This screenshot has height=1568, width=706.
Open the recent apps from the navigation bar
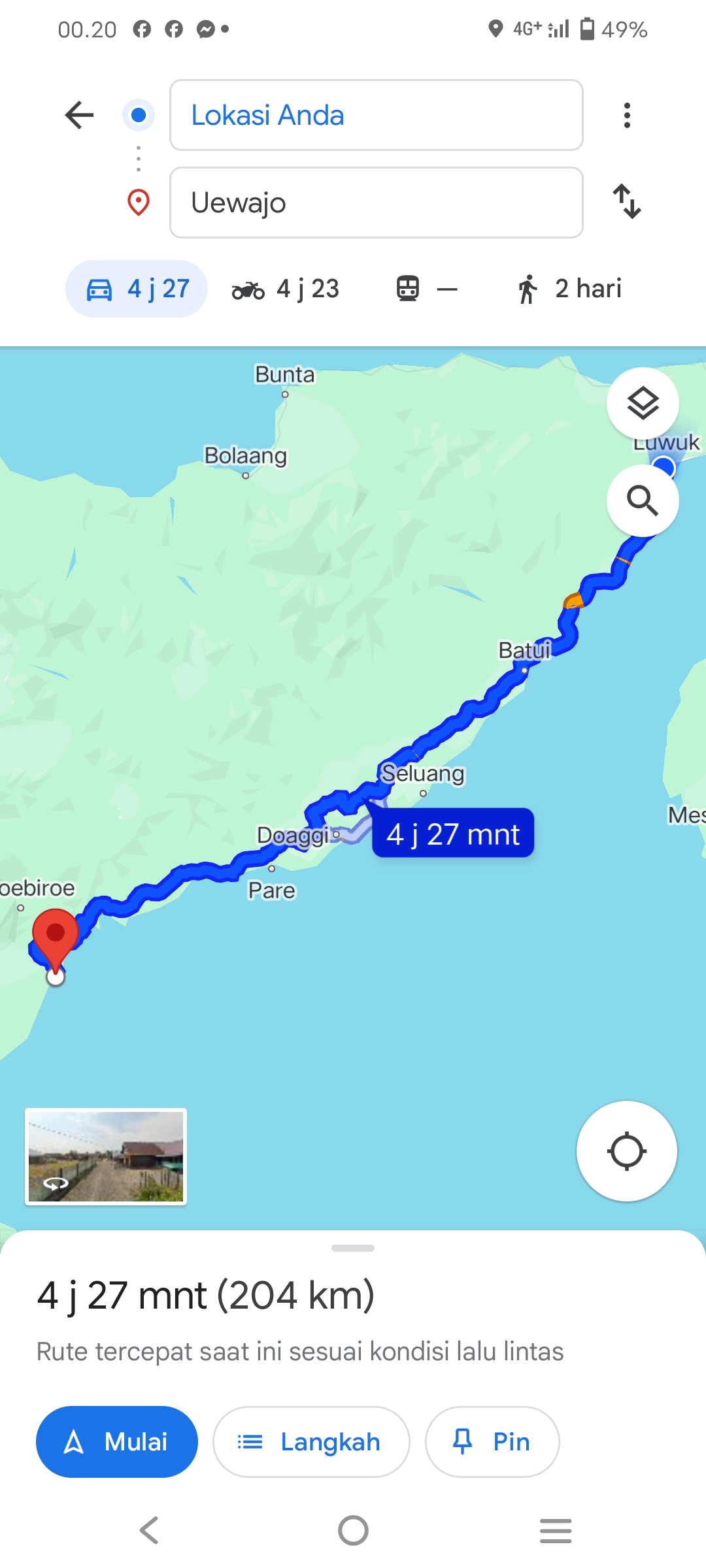click(x=556, y=1530)
